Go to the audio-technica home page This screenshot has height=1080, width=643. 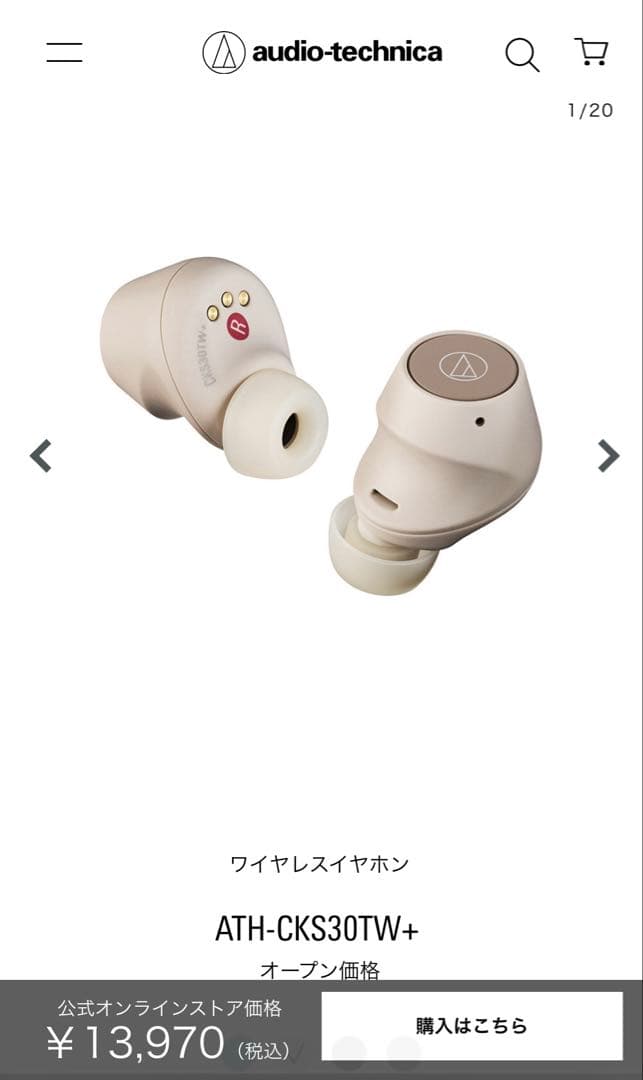[322, 52]
